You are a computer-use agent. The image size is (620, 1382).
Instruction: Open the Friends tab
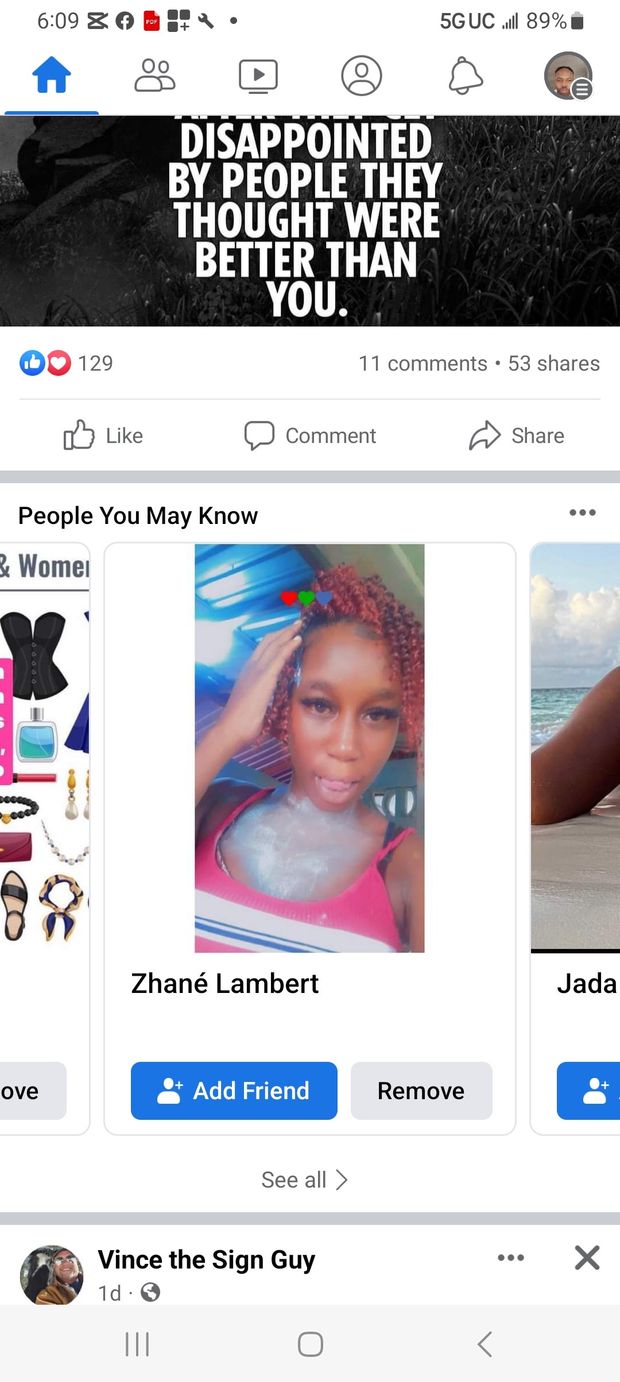[154, 76]
